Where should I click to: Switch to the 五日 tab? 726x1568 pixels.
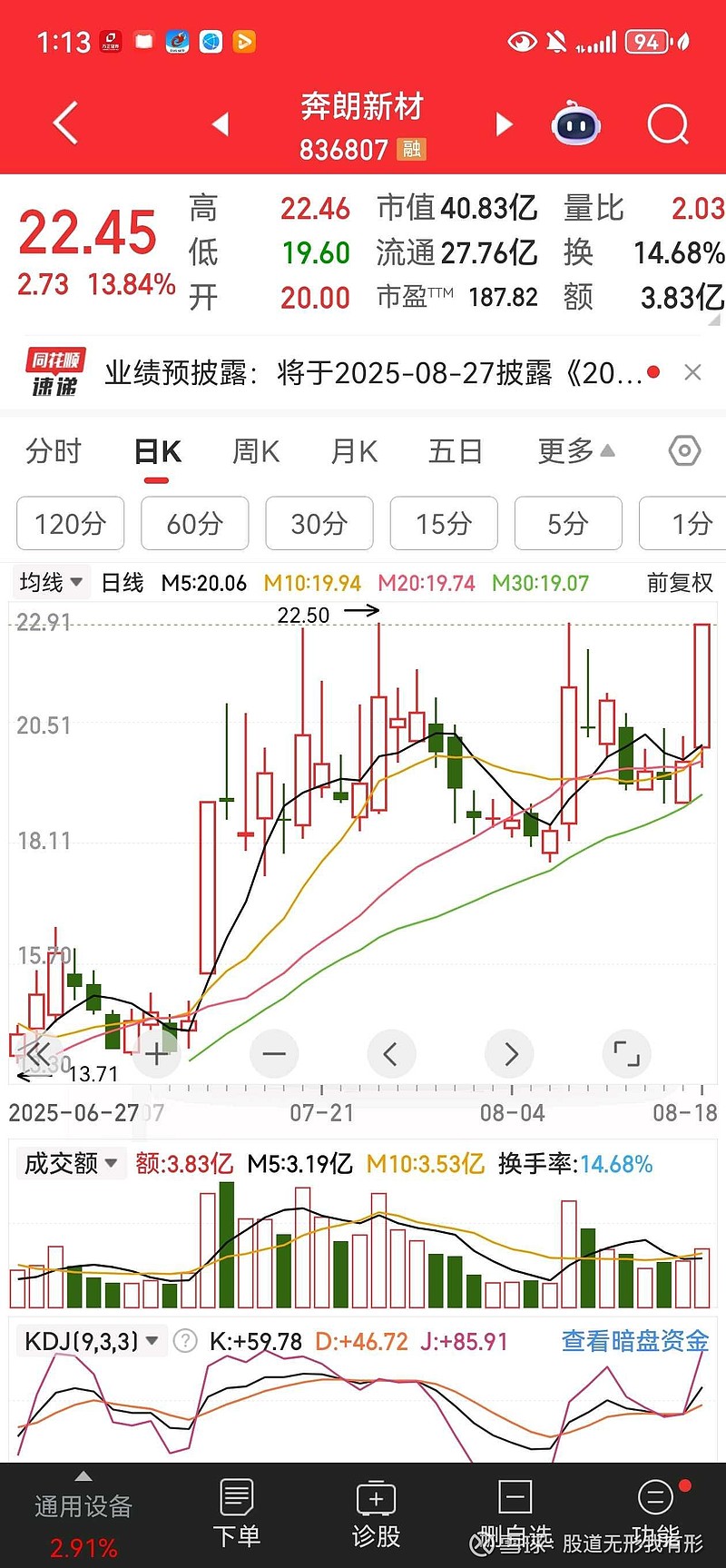pos(455,451)
